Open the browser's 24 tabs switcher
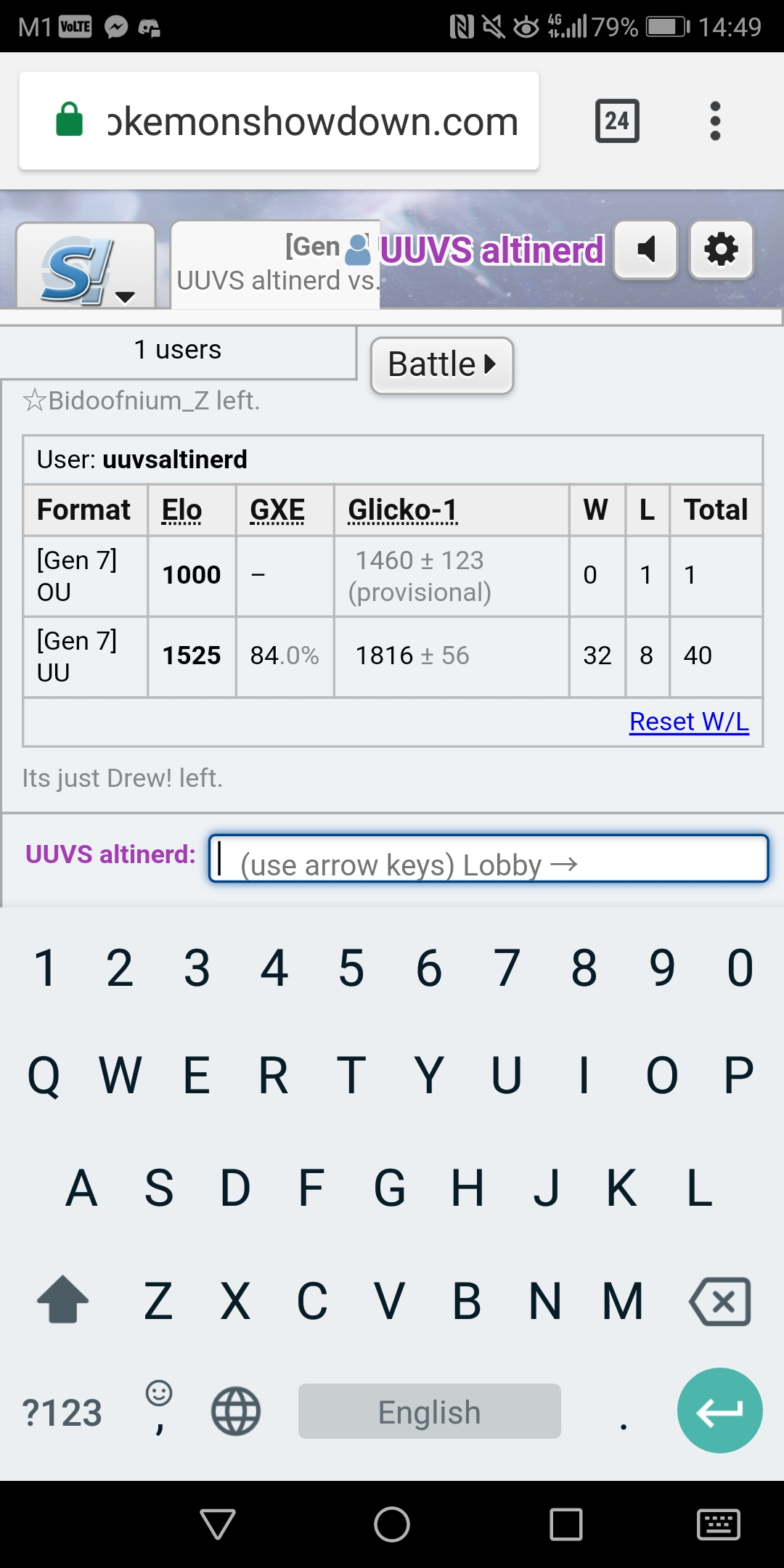Image resolution: width=784 pixels, height=1568 pixels. click(x=617, y=121)
